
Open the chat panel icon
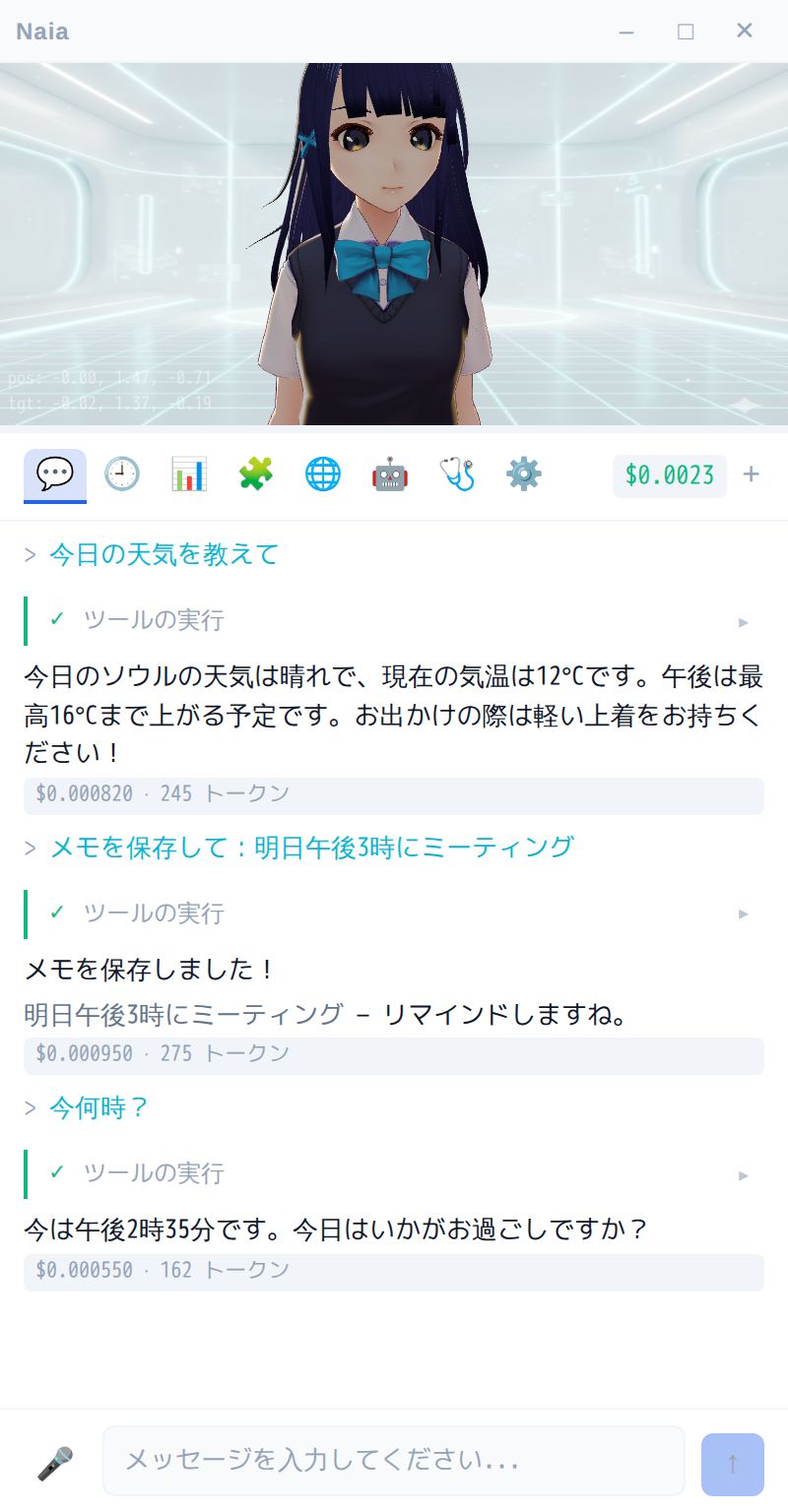(54, 473)
